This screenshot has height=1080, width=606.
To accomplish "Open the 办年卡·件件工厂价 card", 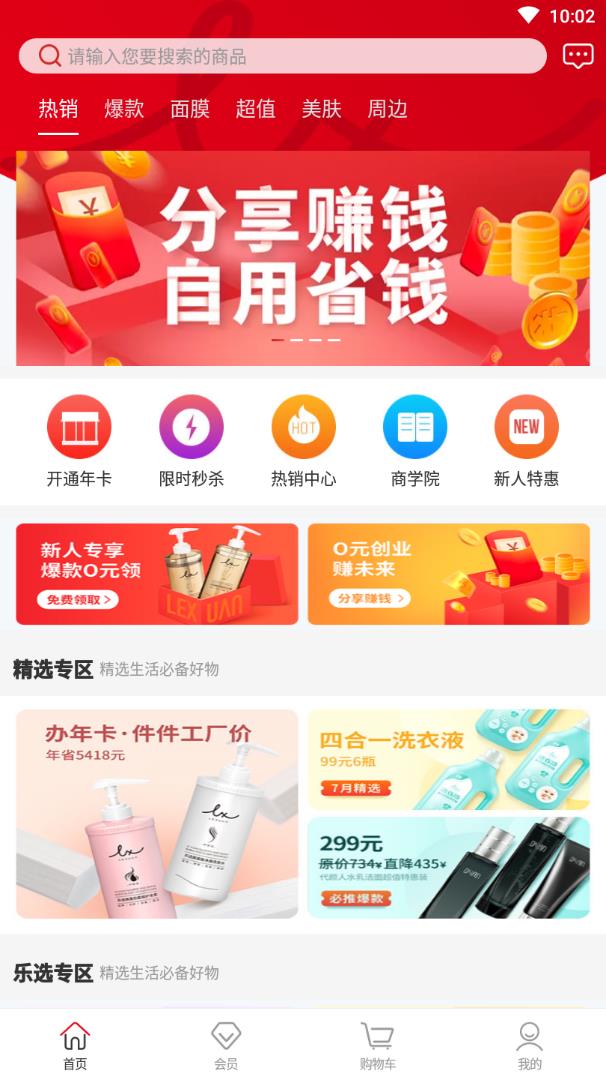I will click(x=157, y=814).
